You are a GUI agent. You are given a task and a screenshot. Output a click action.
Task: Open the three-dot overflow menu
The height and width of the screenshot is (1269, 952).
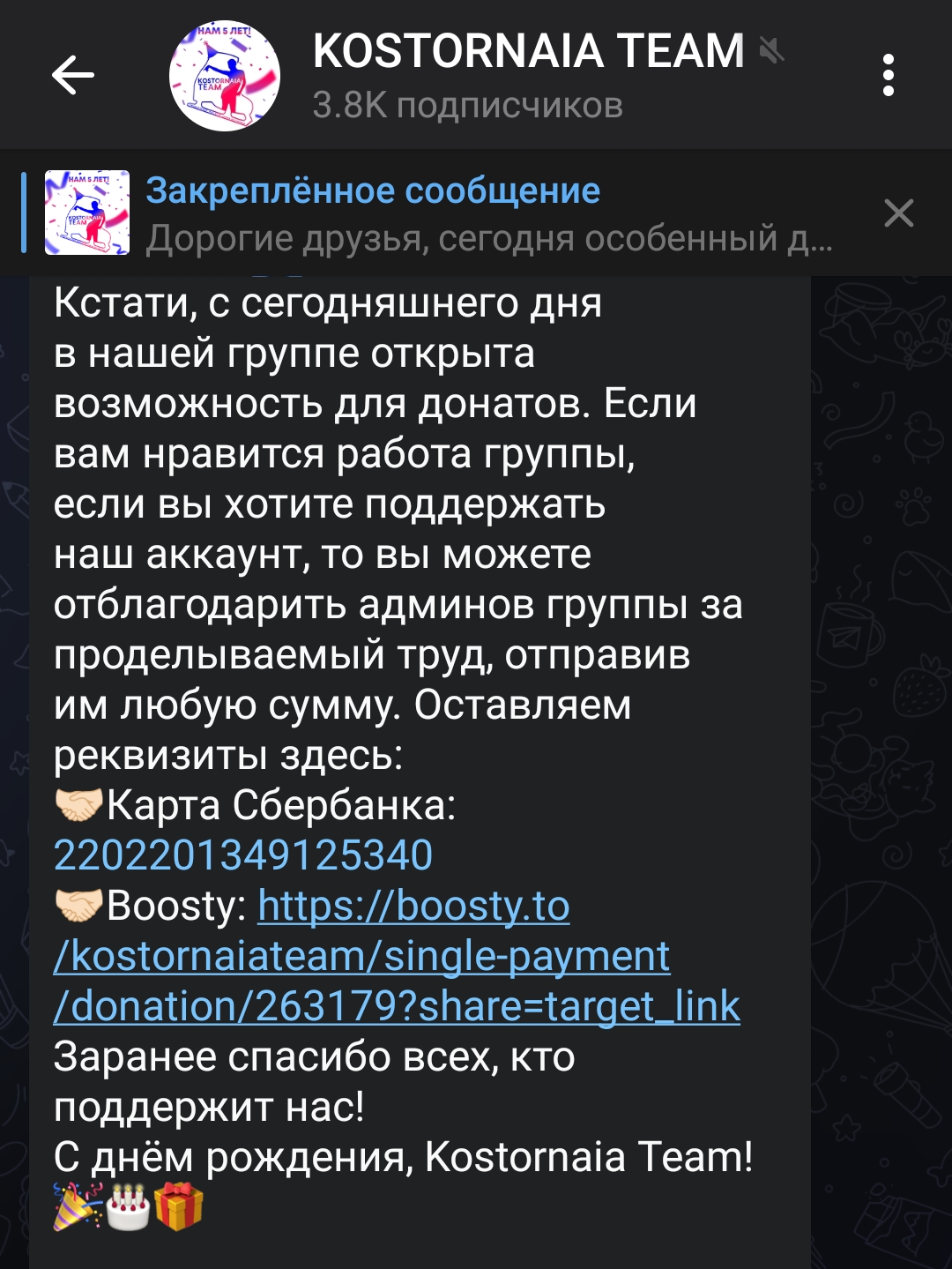[x=888, y=75]
